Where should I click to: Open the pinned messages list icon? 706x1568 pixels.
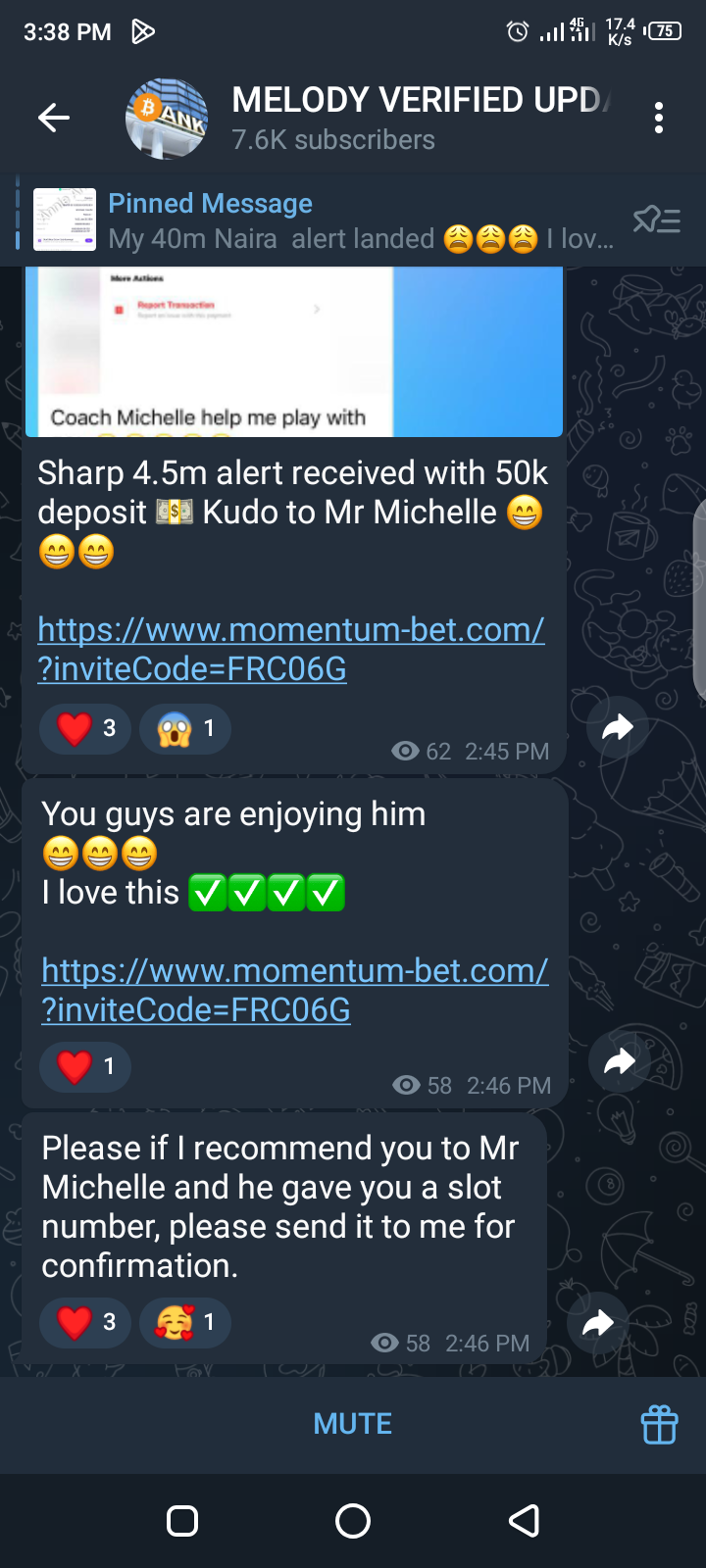coord(656,220)
